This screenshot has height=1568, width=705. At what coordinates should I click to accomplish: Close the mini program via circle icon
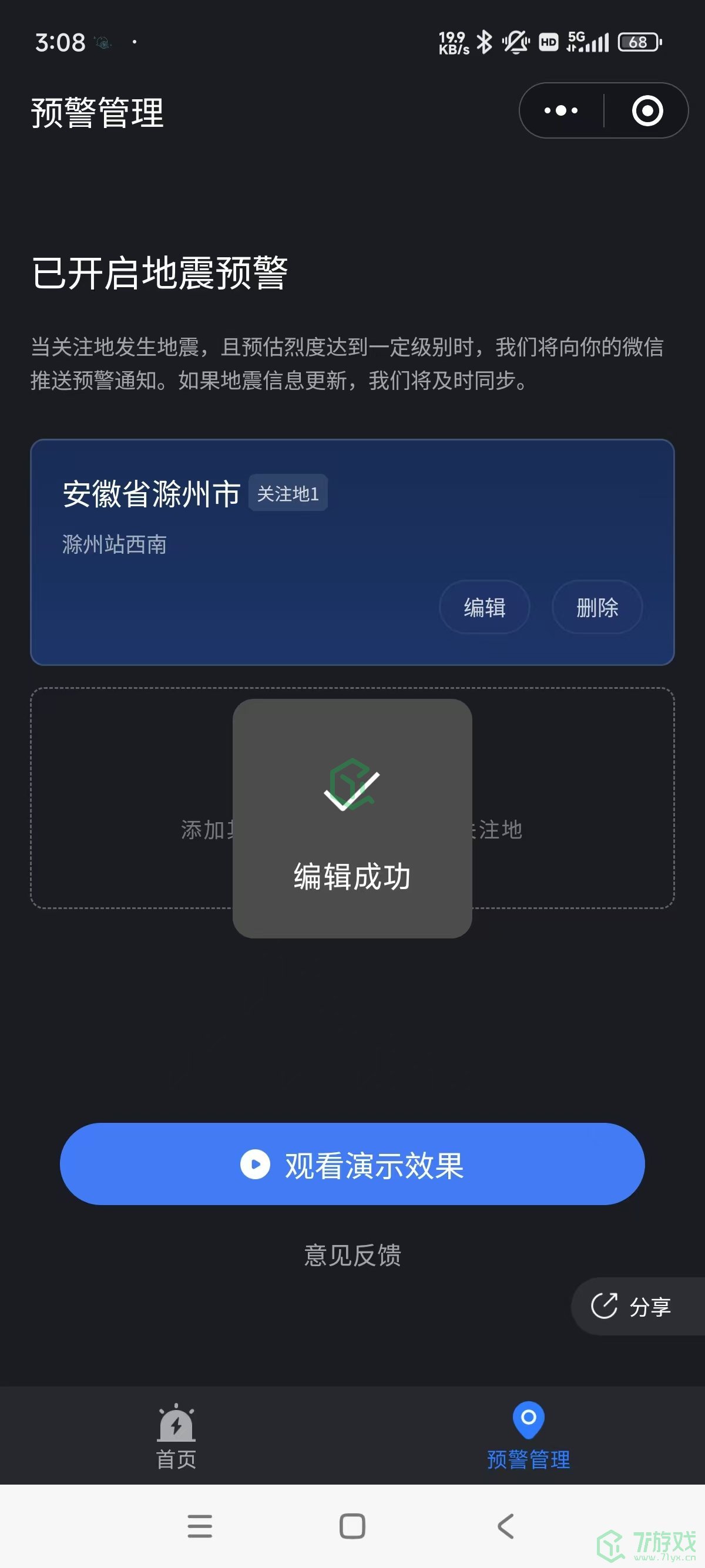(x=647, y=111)
